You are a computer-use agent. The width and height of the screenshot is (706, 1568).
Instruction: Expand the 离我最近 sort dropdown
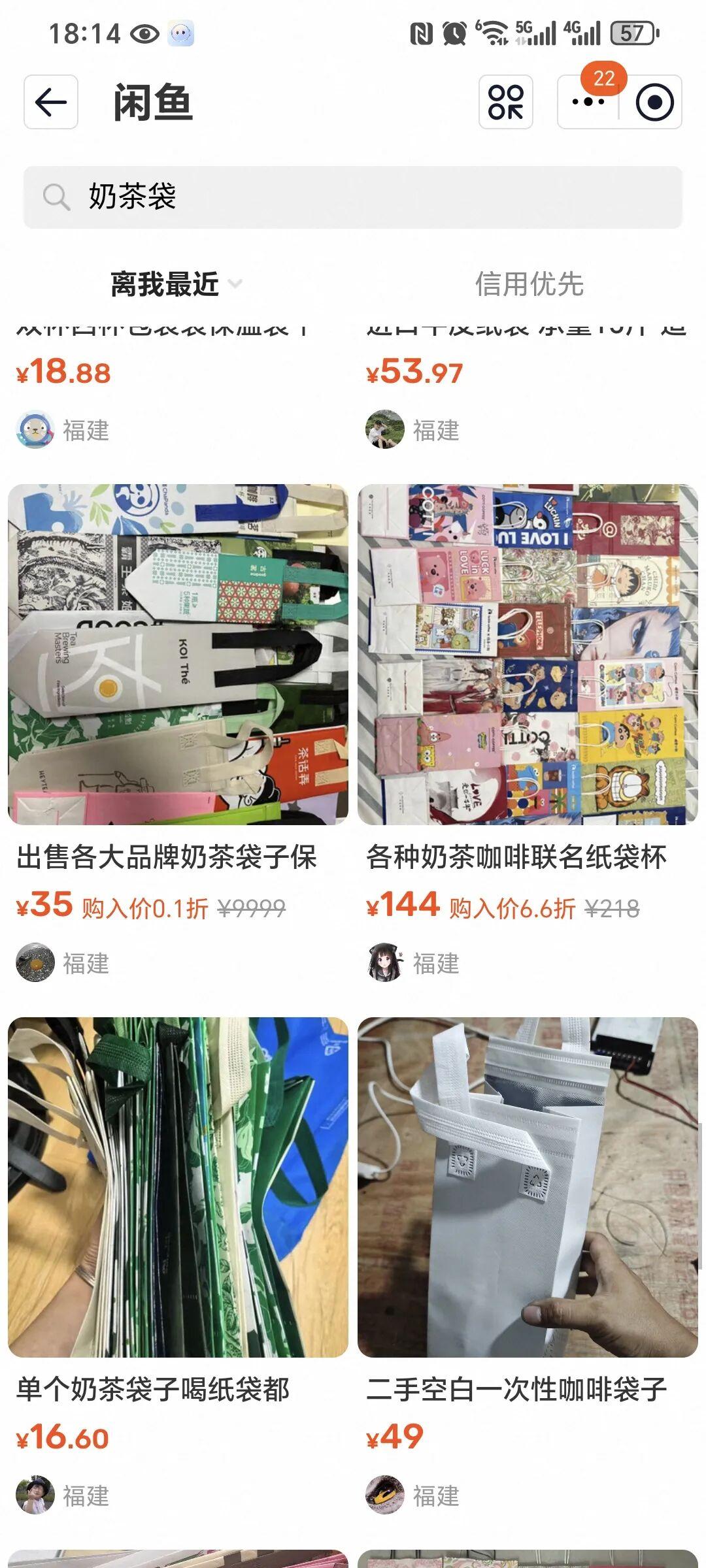(x=175, y=284)
